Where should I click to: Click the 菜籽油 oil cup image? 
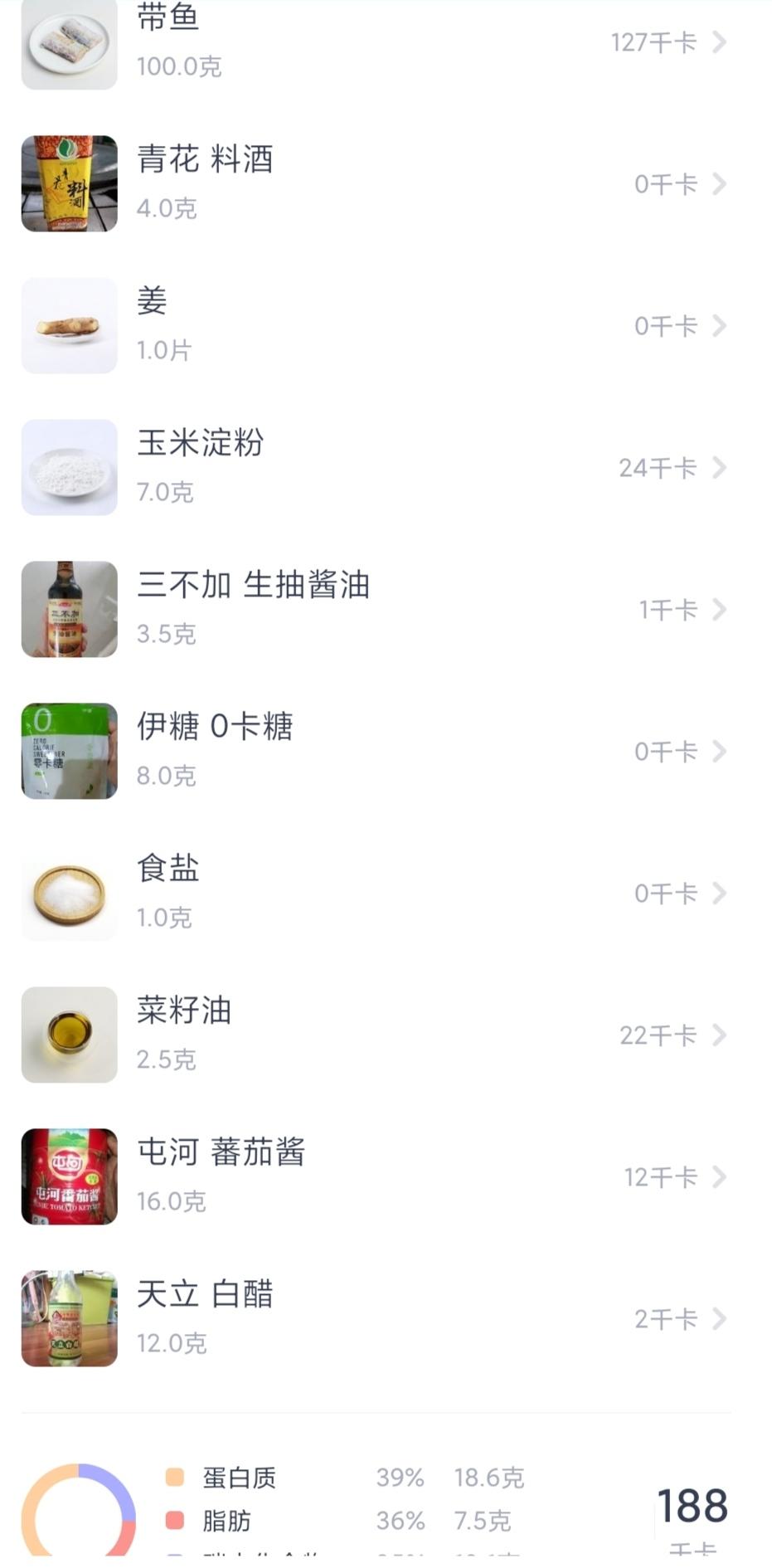point(69,1035)
